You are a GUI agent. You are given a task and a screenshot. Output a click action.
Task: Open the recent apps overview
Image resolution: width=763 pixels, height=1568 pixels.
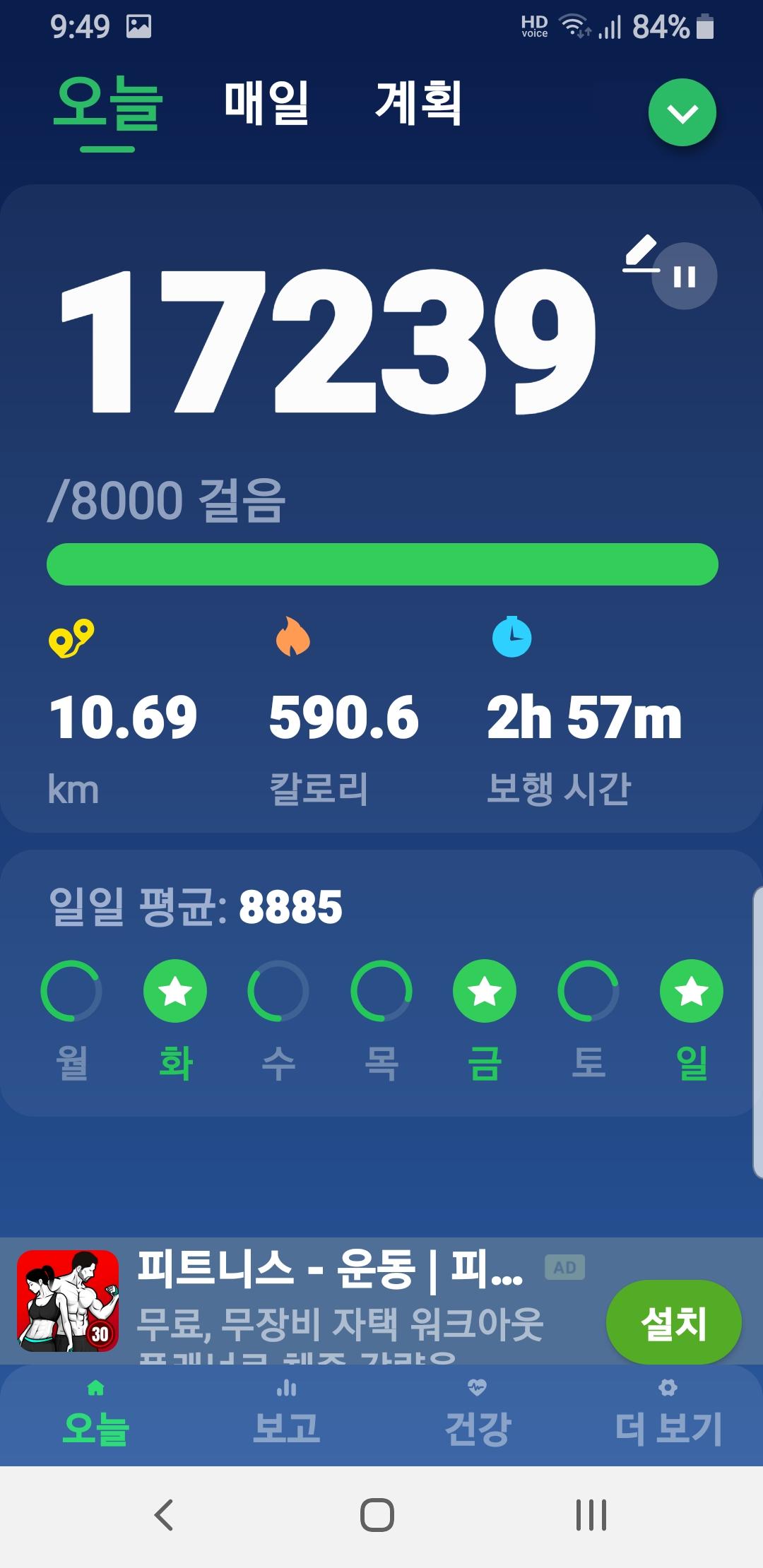click(x=591, y=1515)
